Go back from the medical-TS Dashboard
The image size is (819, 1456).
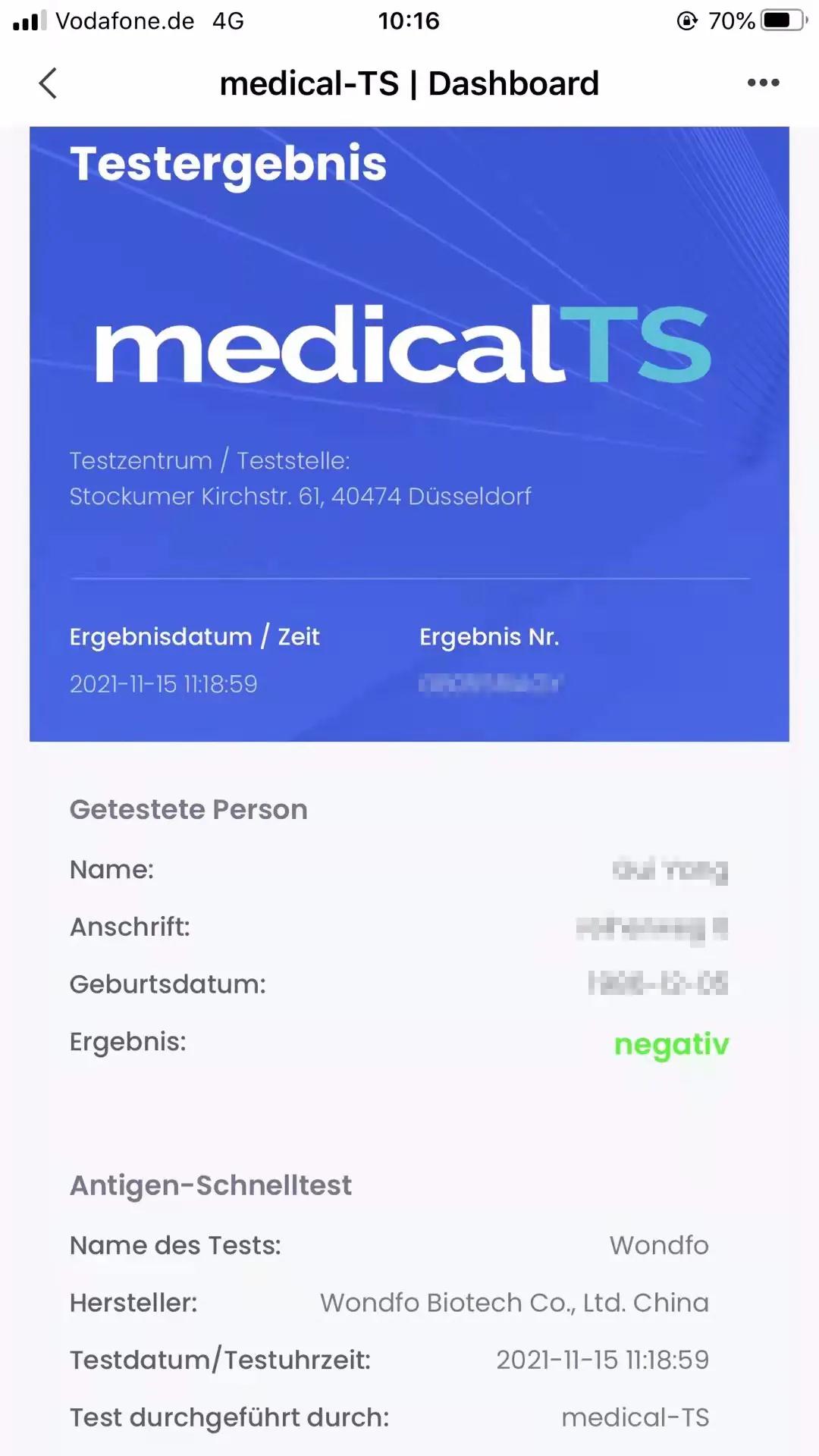48,83
